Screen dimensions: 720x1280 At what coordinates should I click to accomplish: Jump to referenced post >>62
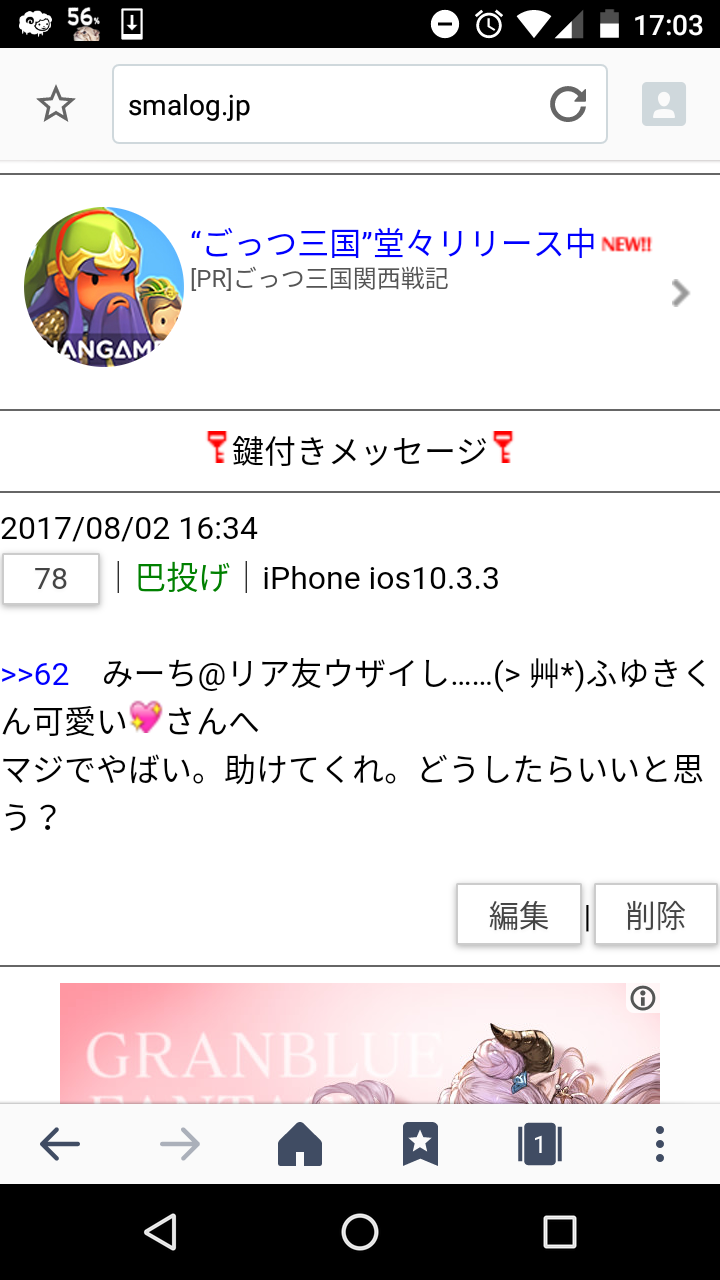tap(36, 675)
